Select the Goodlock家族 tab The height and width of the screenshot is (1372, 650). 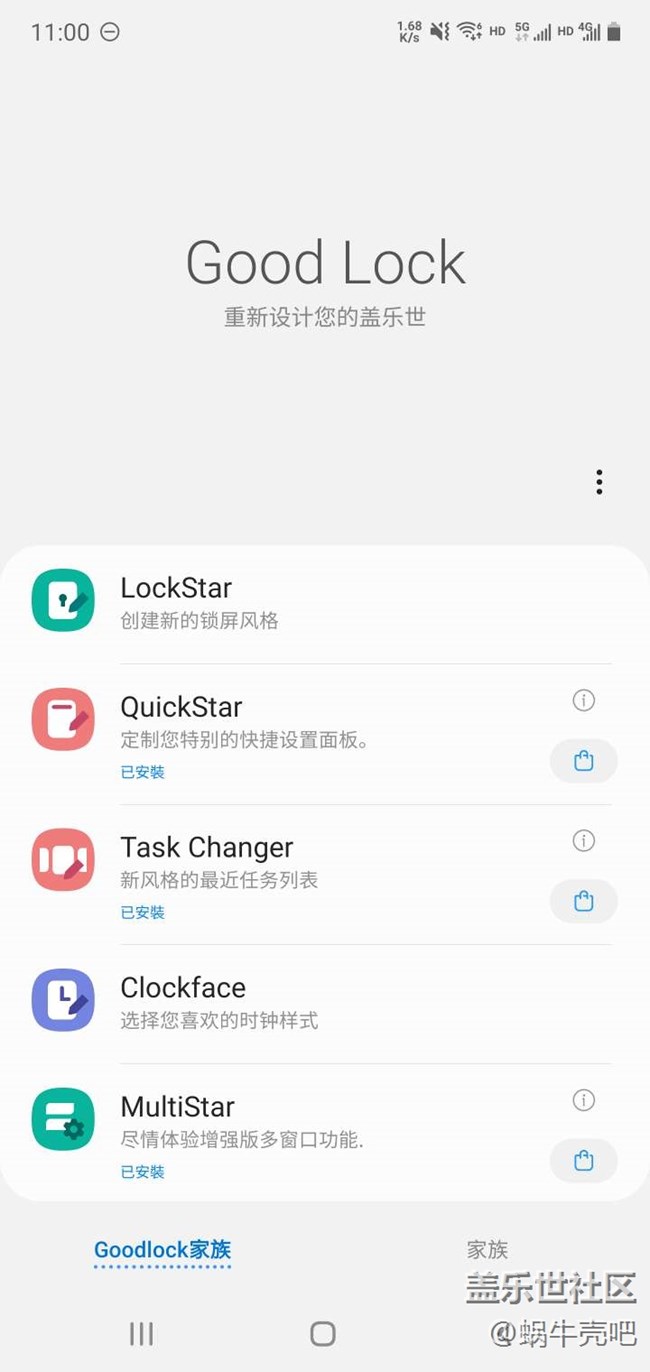162,1250
